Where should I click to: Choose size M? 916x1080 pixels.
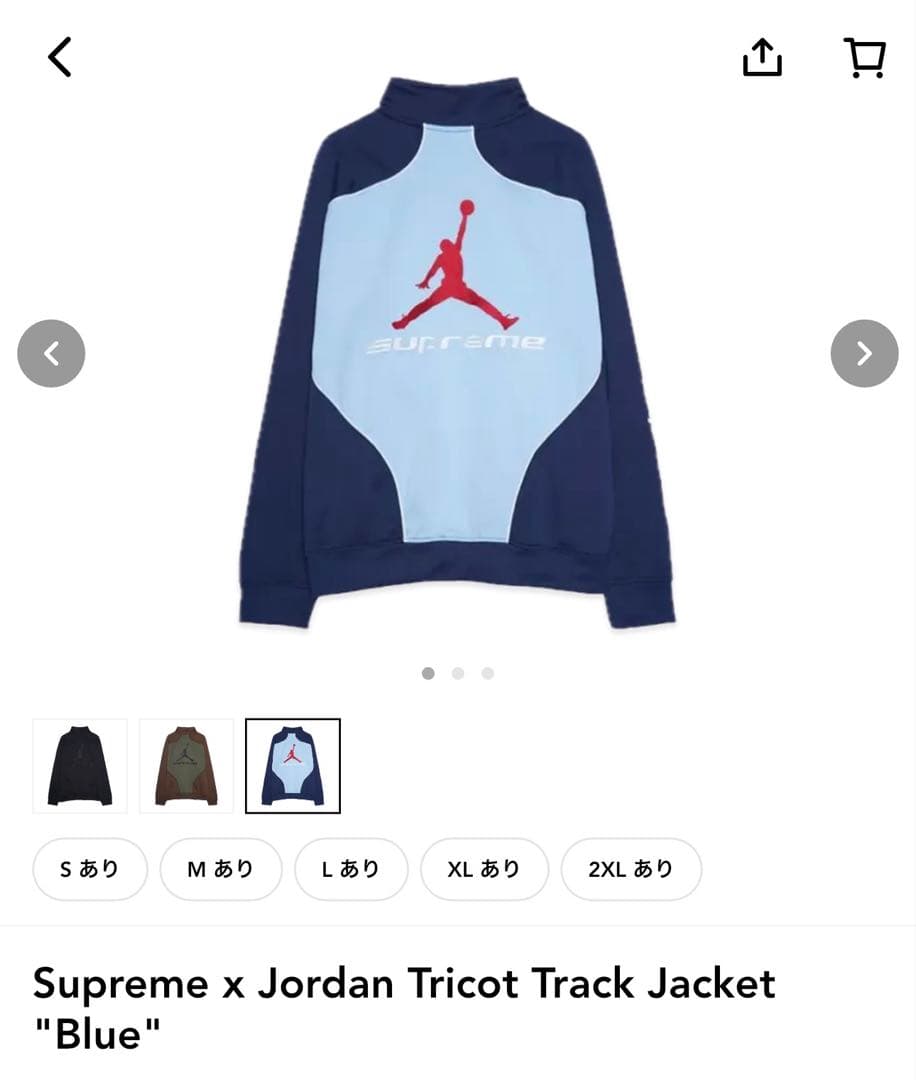pyautogui.click(x=220, y=869)
